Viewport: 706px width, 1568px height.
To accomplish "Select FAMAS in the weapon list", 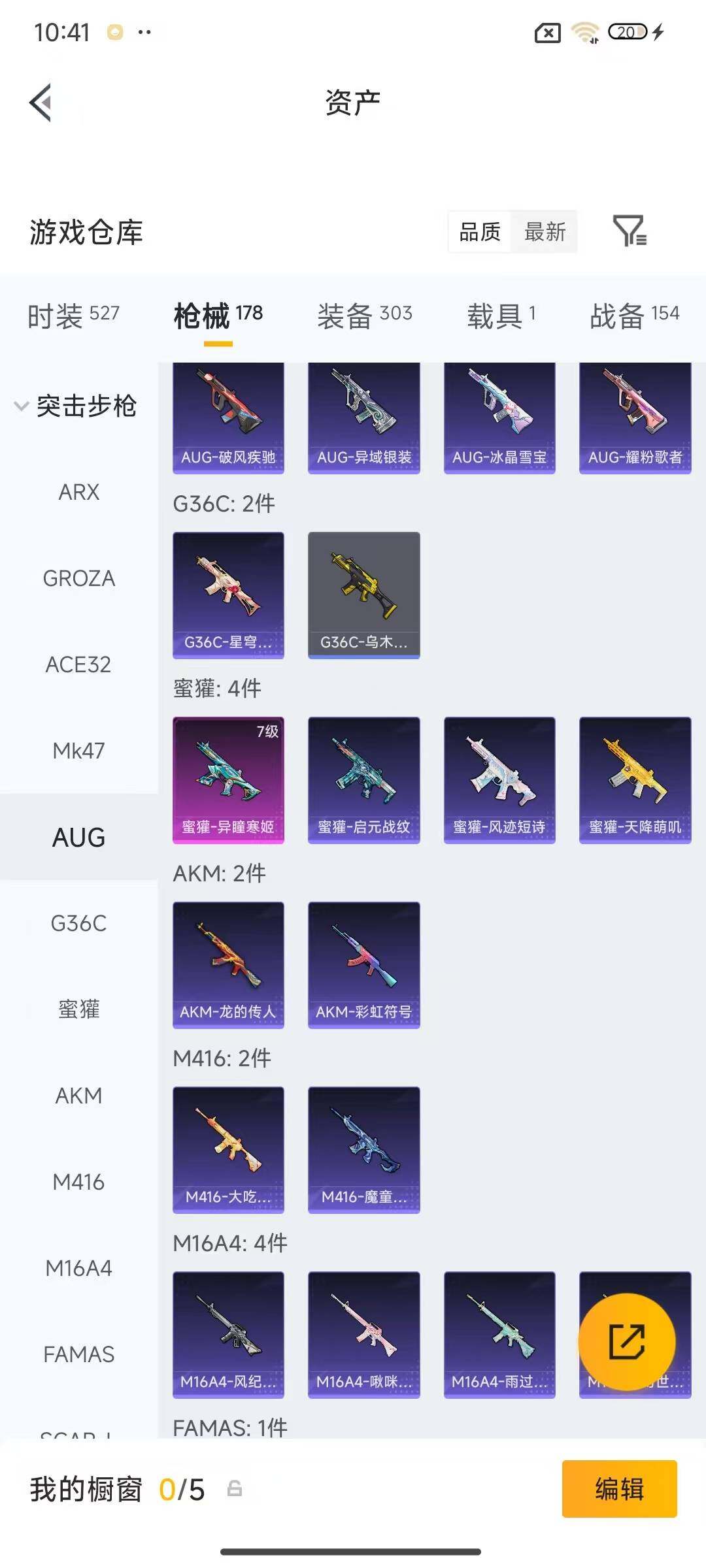I will click(x=78, y=1354).
